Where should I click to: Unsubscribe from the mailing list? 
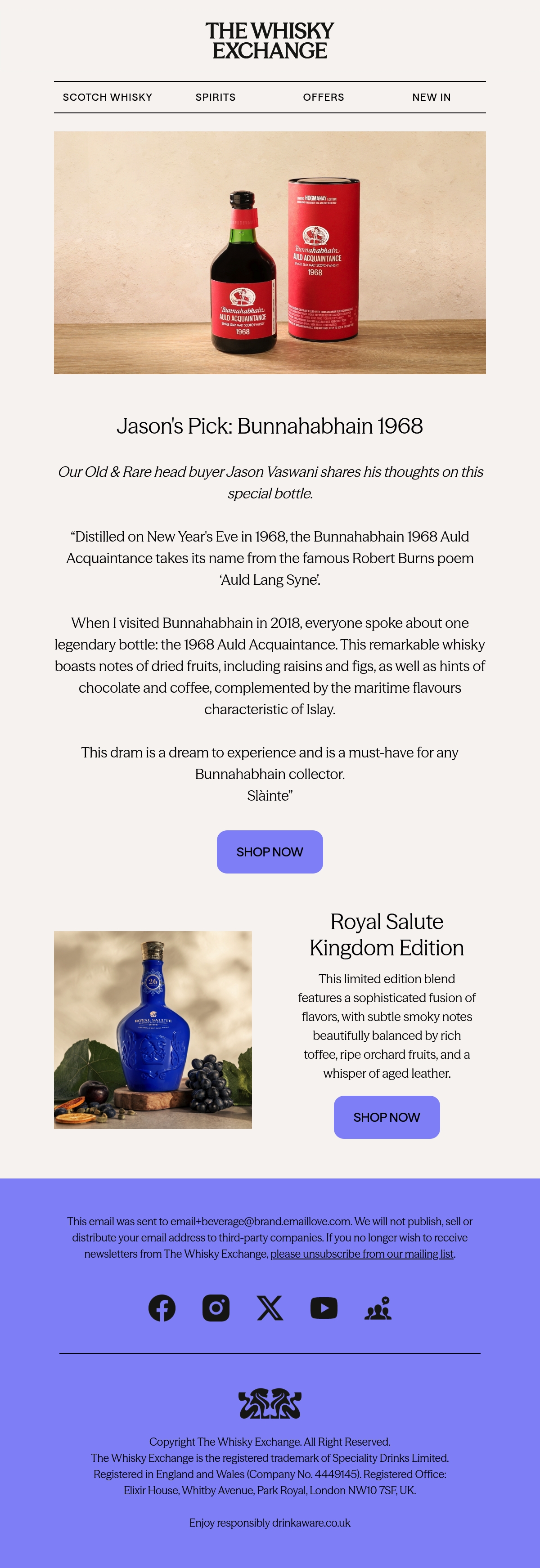pyautogui.click(x=362, y=1253)
